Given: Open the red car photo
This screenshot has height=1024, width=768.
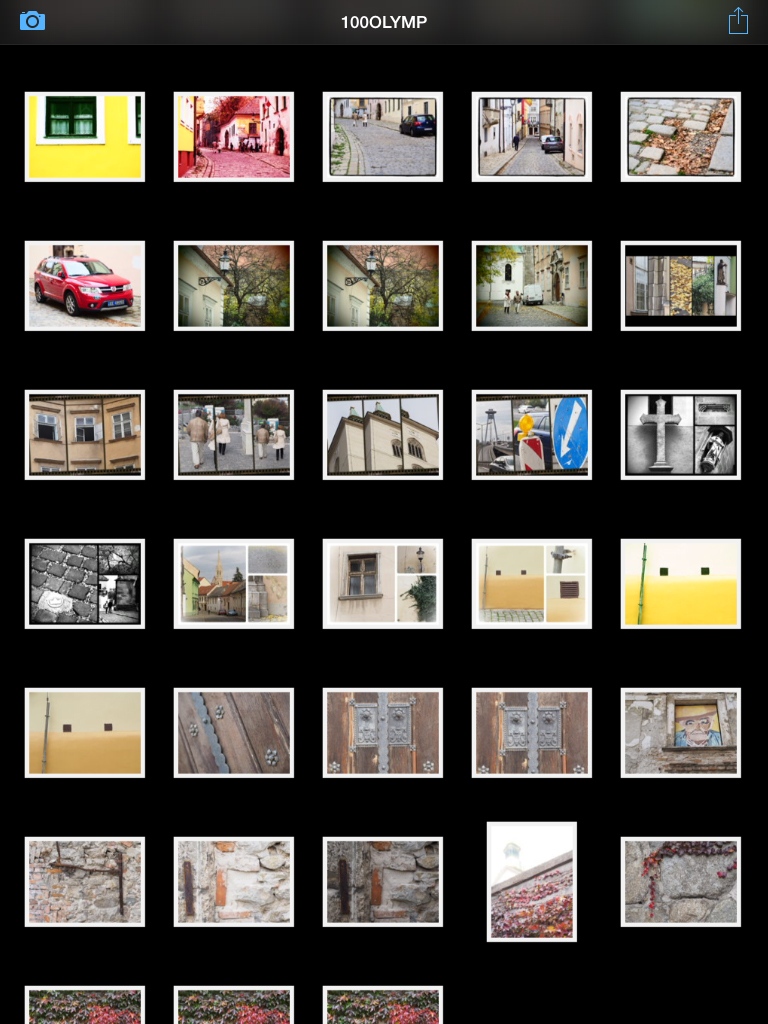Looking at the screenshot, I should (x=85, y=285).
